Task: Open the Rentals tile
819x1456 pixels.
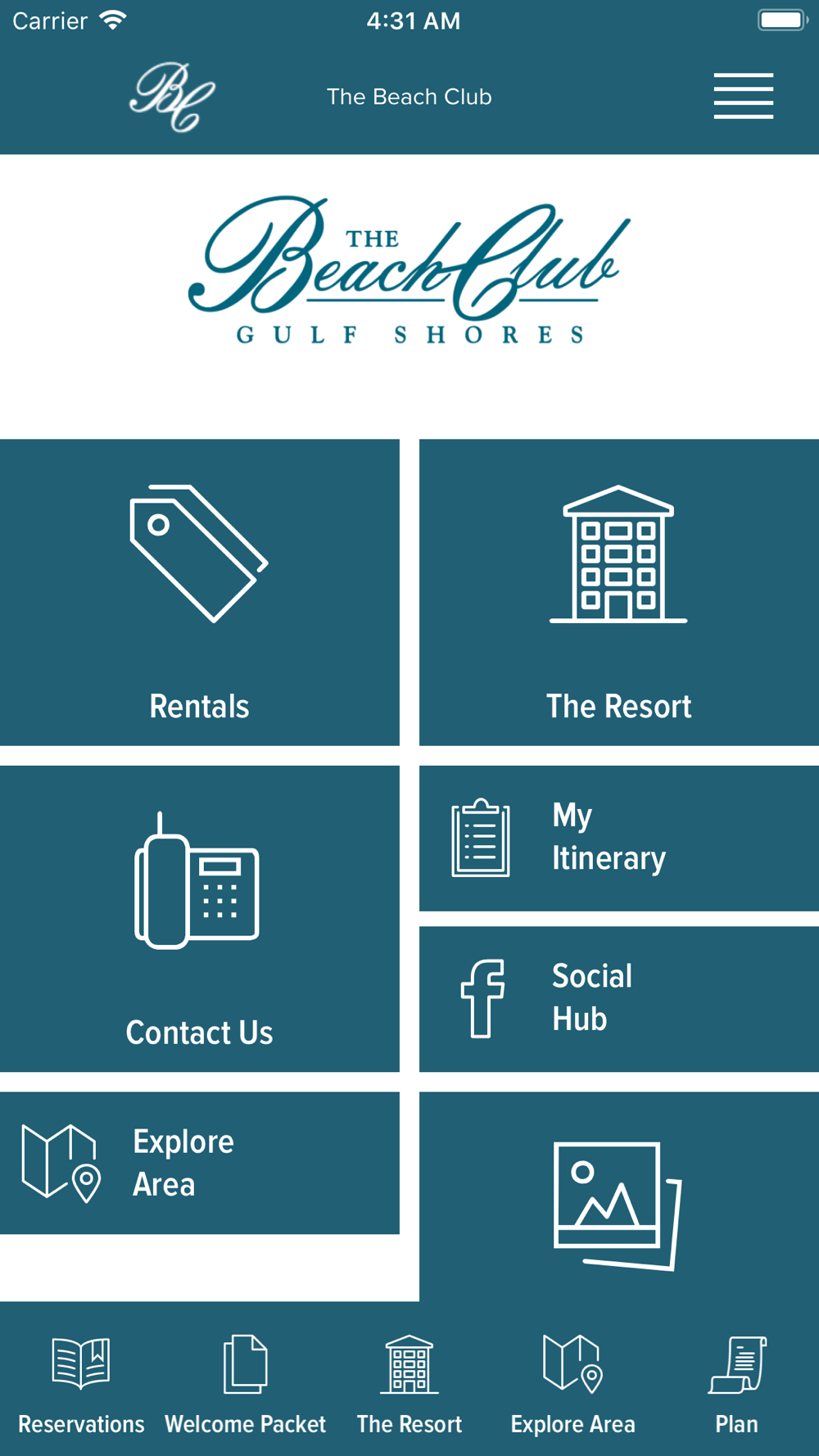Action: [x=200, y=592]
